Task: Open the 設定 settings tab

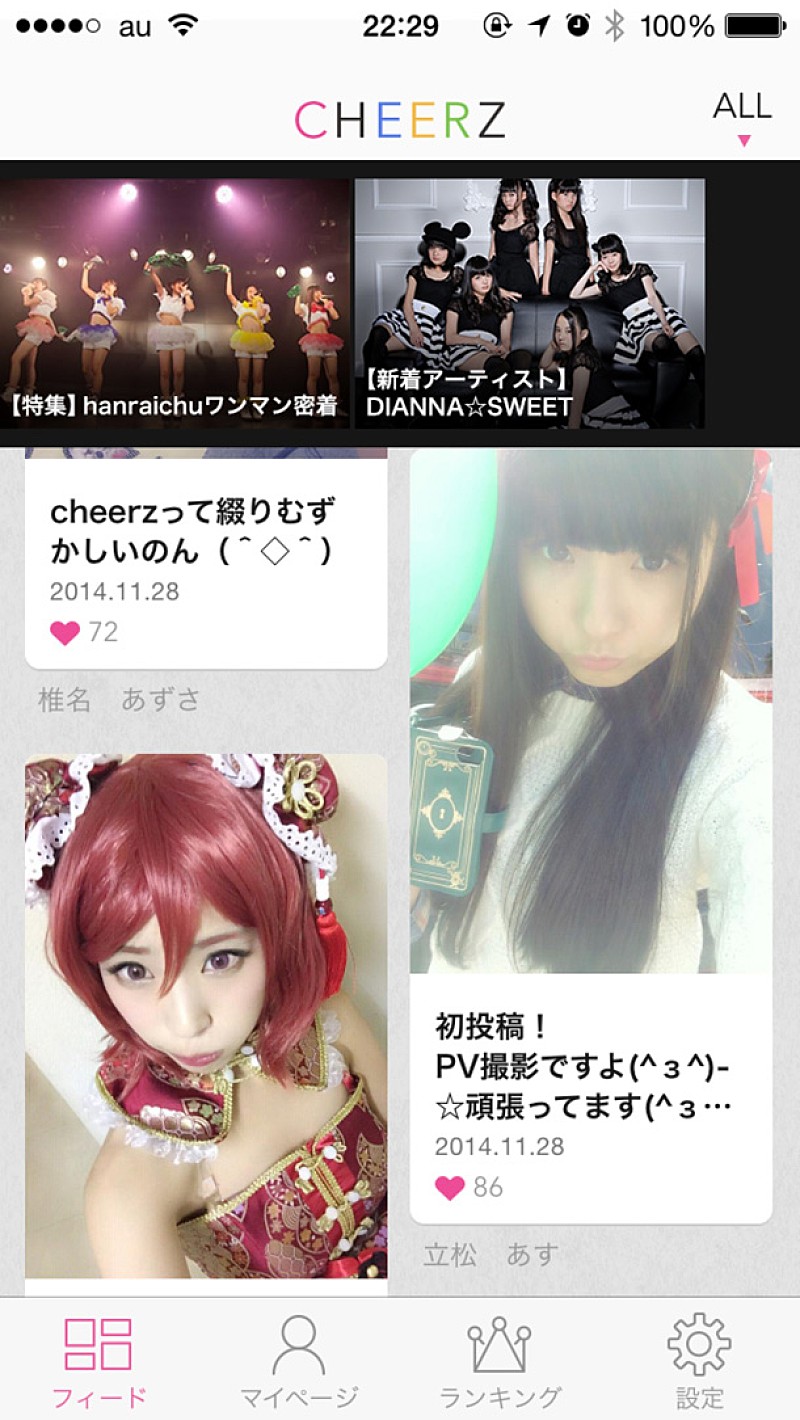Action: point(699,1360)
